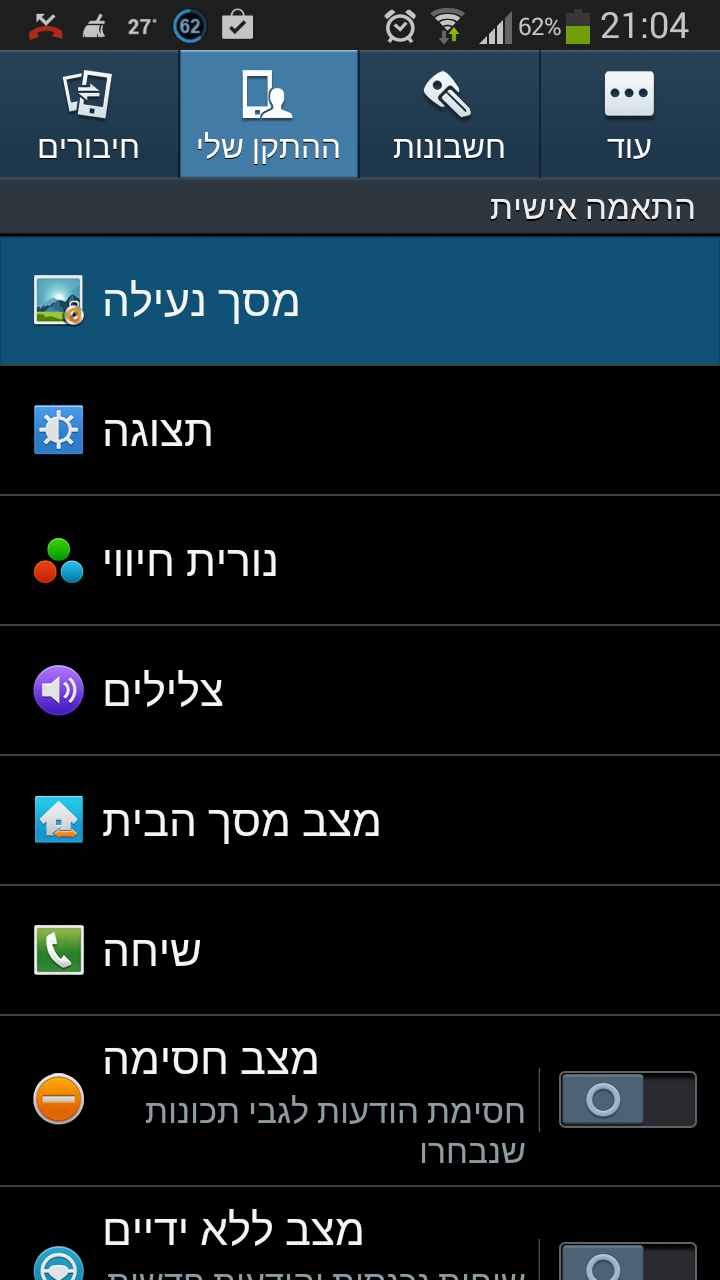Switch to the חיבורים (Connections) tab
This screenshot has width=720, height=1280.
[x=89, y=113]
